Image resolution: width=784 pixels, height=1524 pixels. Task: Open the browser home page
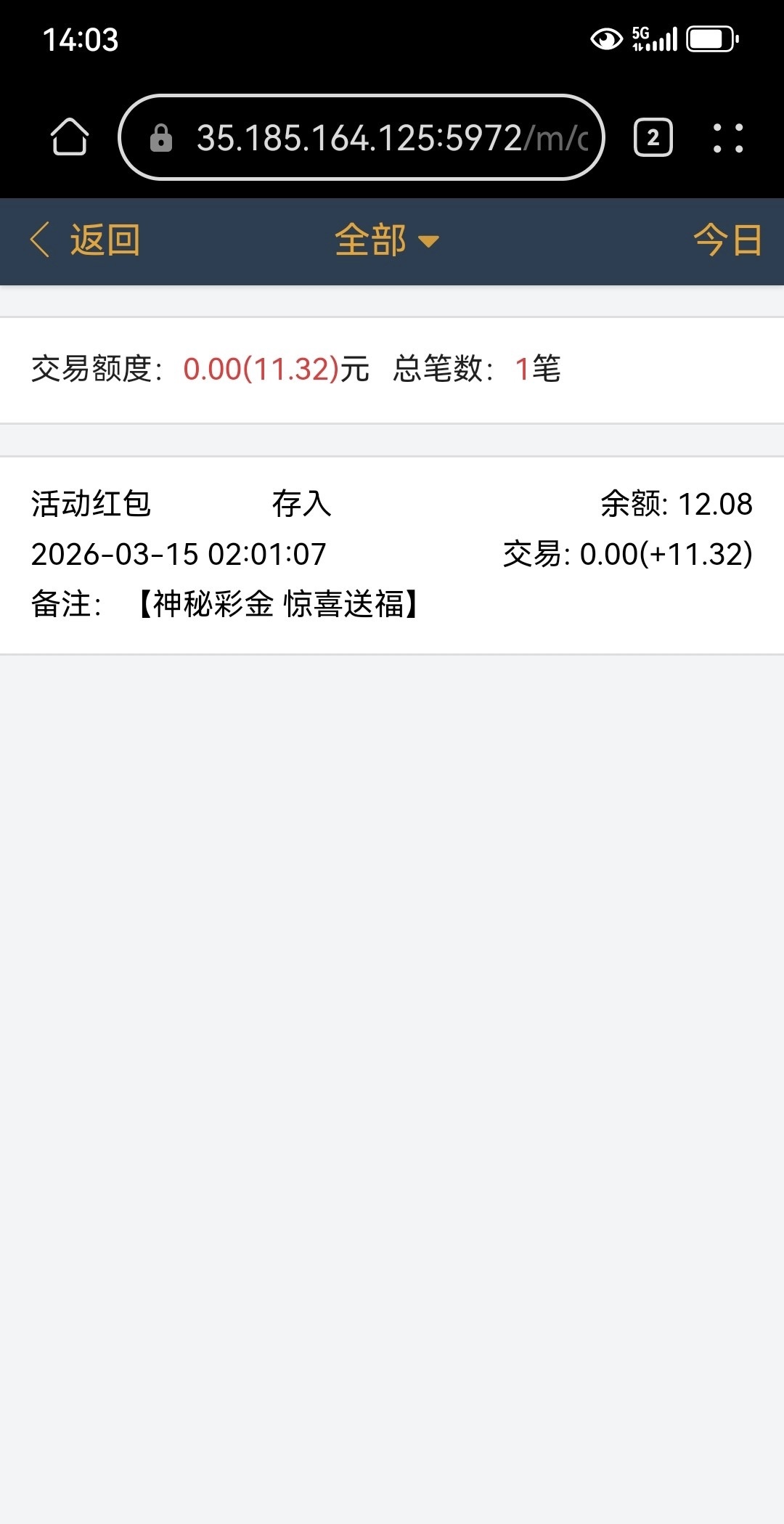pos(70,137)
